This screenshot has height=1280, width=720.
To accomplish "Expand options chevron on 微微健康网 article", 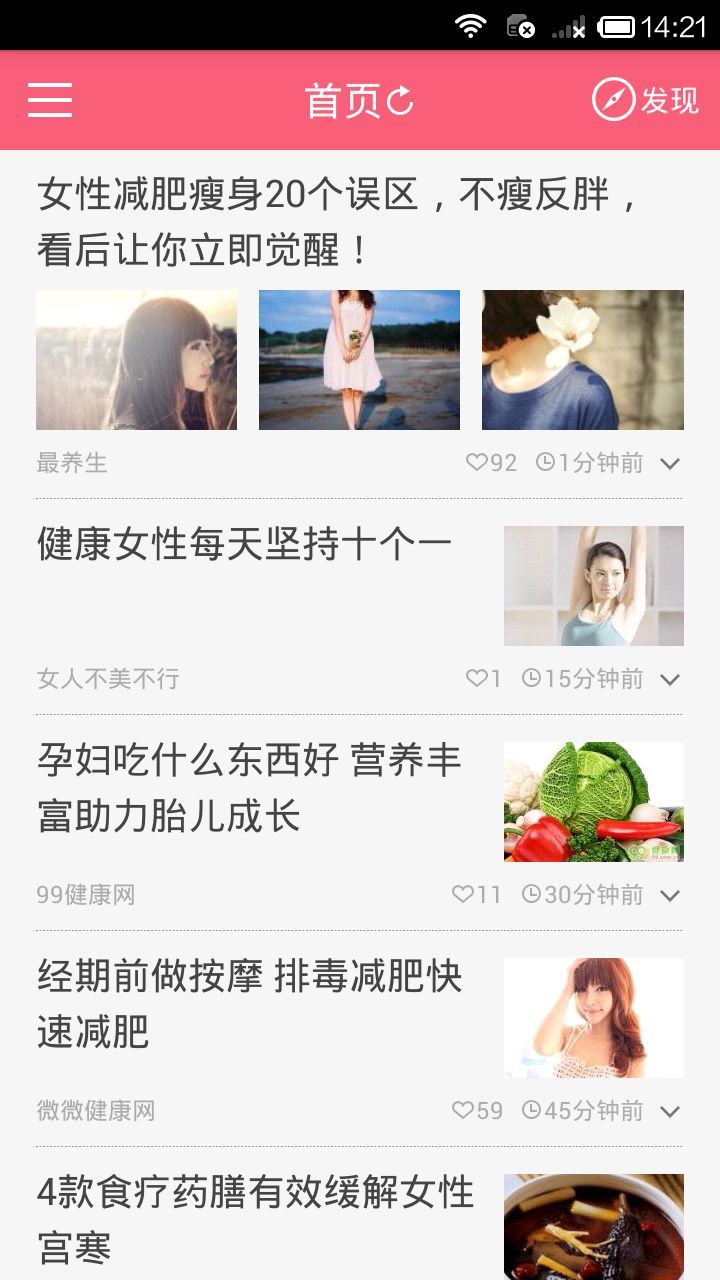I will coord(670,1111).
